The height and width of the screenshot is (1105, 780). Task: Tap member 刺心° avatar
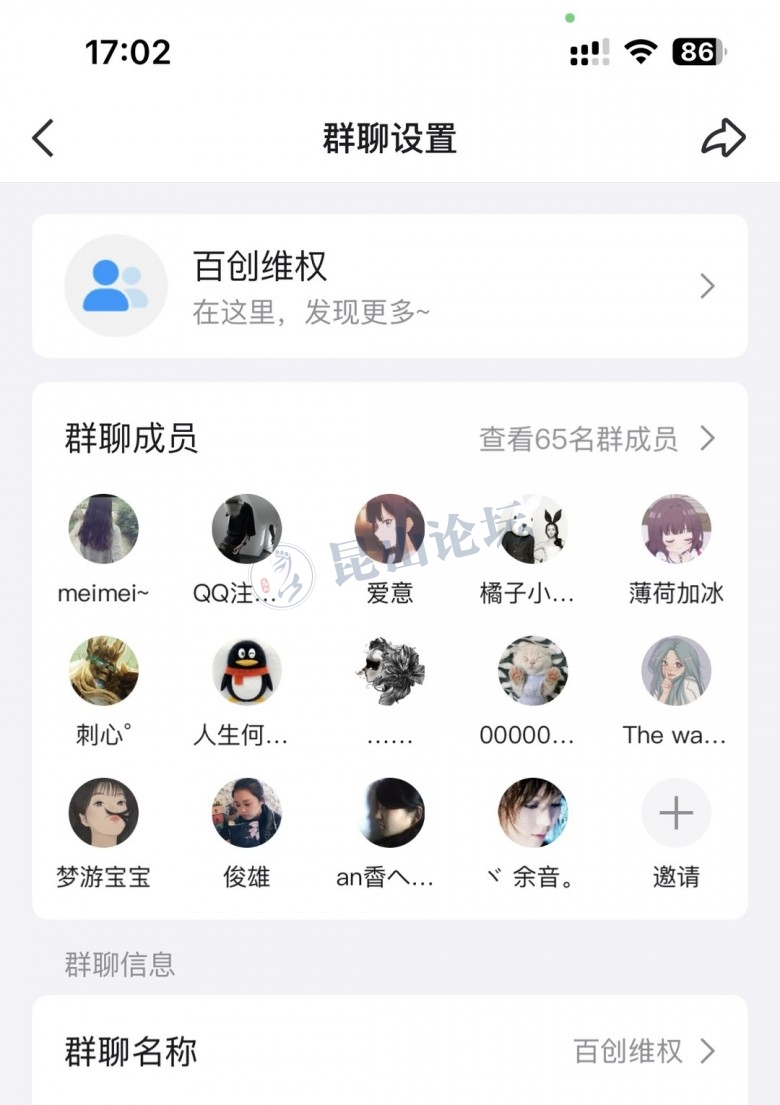pyautogui.click(x=103, y=671)
